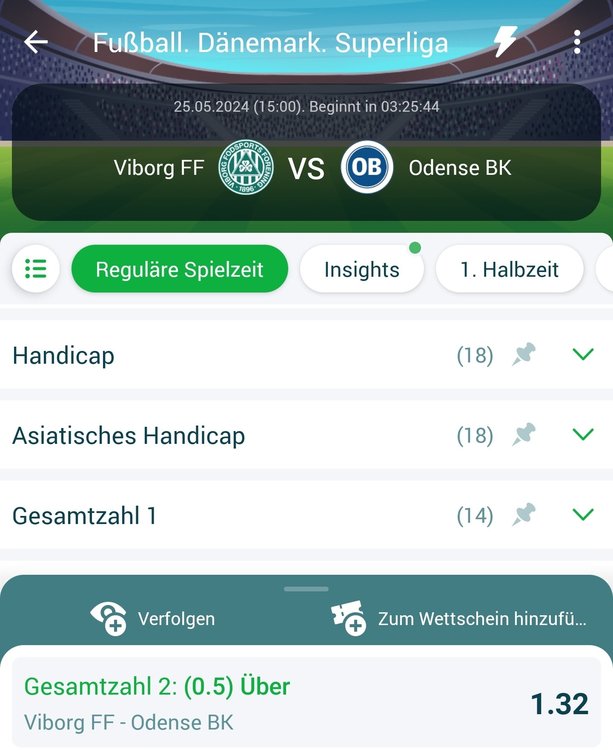The width and height of the screenshot is (613, 750).
Task: Switch to the 1. Halbzeit tab
Action: 509,269
